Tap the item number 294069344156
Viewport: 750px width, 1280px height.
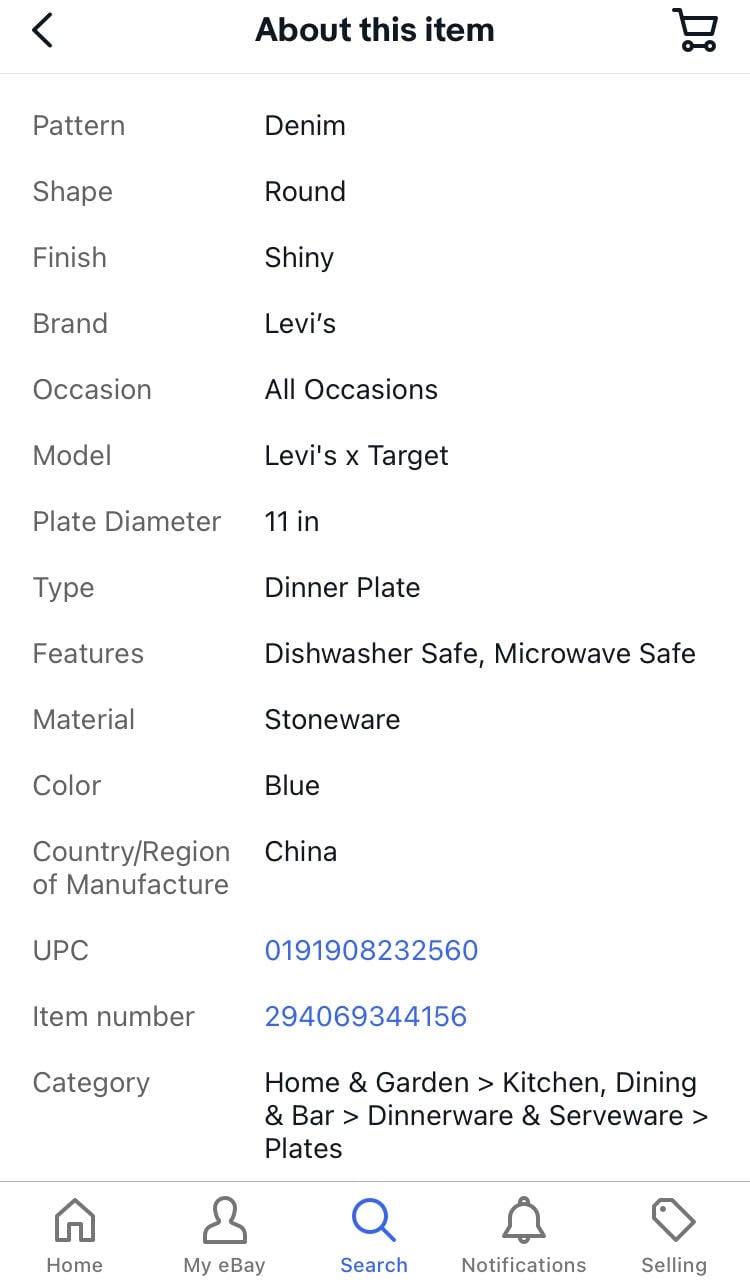365,1016
